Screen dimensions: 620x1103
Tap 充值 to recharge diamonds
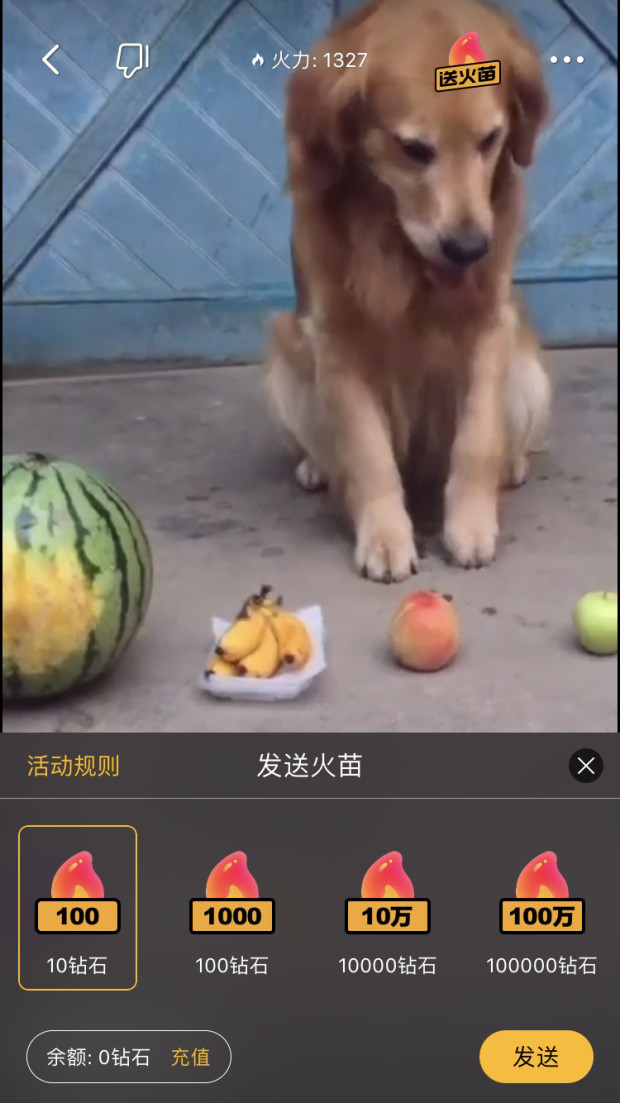[191, 1057]
